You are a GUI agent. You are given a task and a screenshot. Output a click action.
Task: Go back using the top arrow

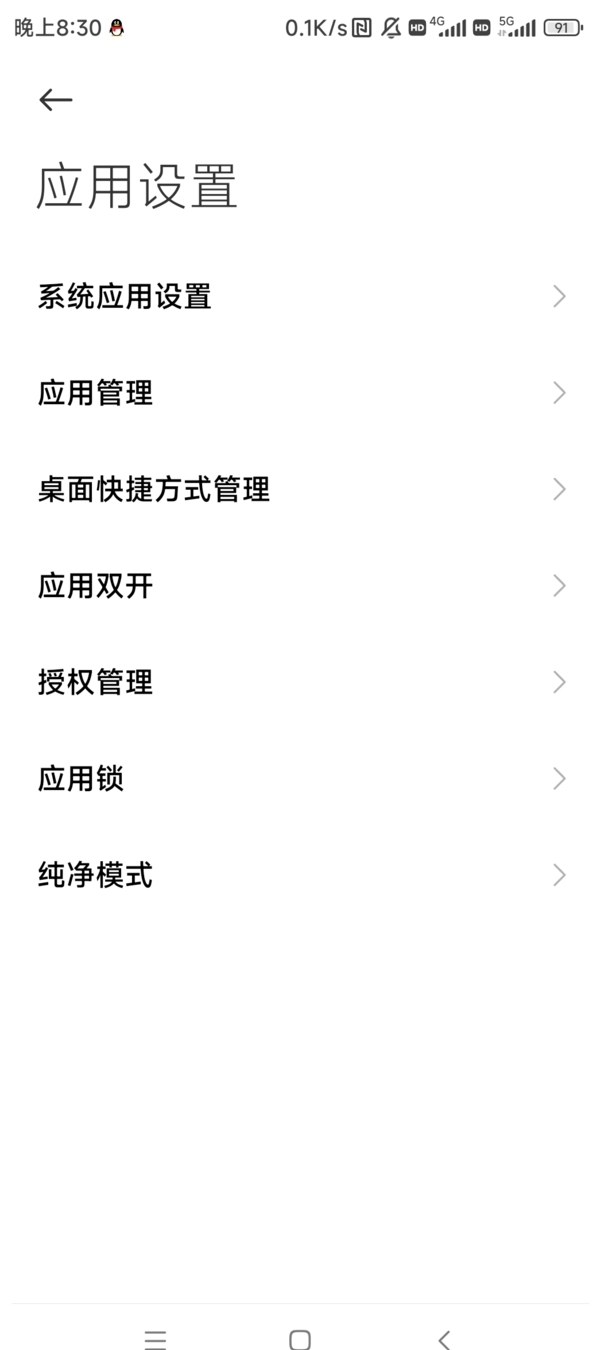click(56, 99)
